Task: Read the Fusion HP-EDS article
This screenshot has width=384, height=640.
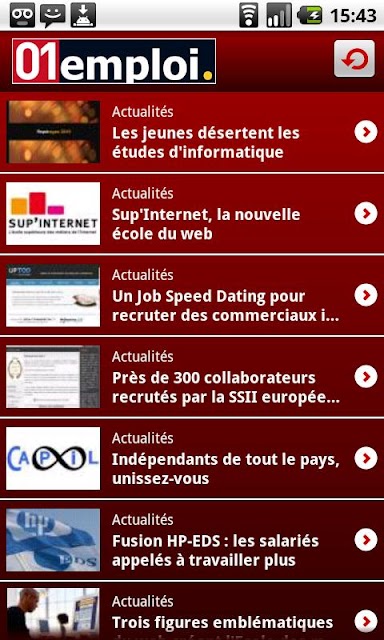Action: pos(192,540)
